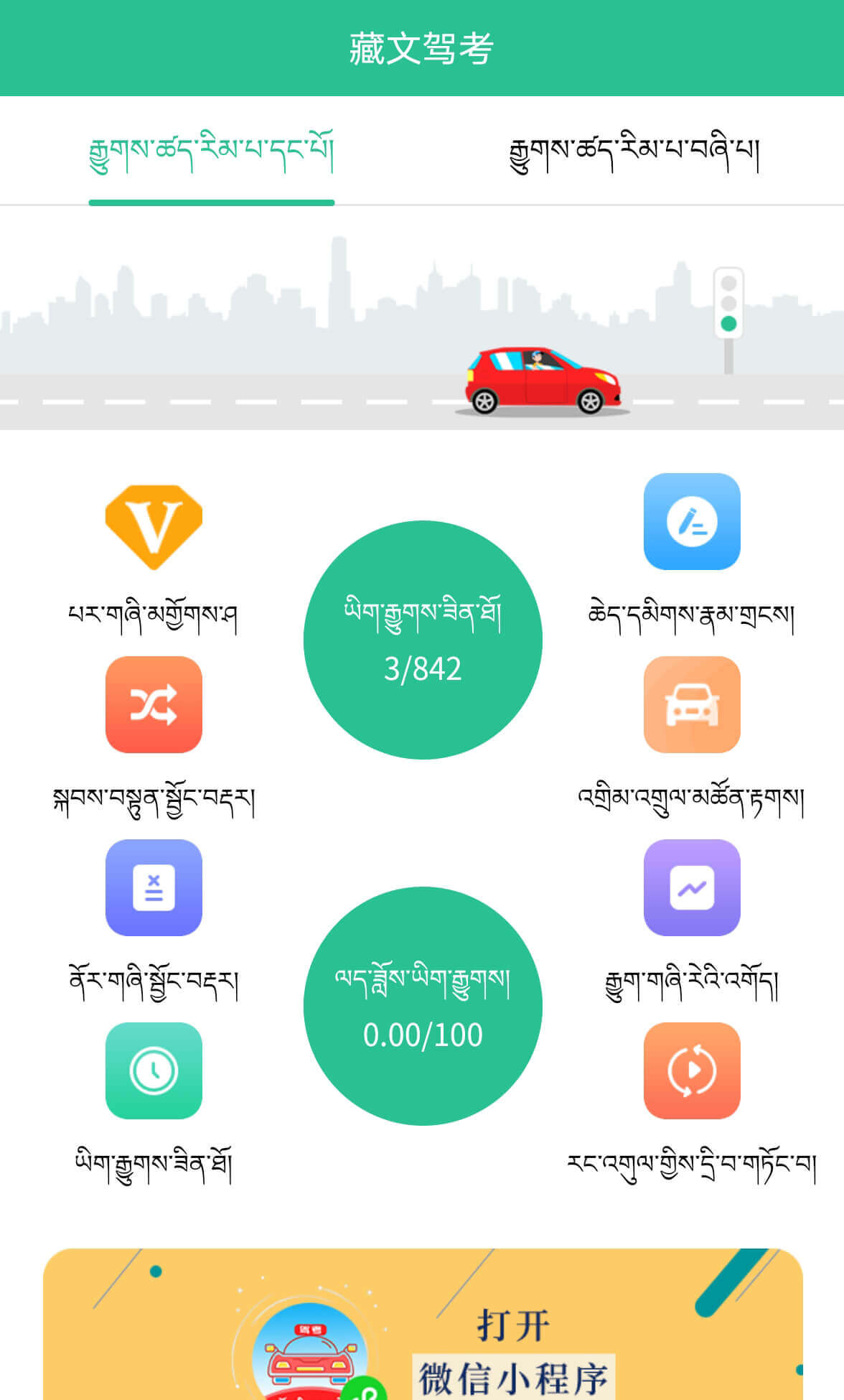Image resolution: width=844 pixels, height=1400 pixels.
Task: Switch to the second Tibetan subject tab
Action: click(x=634, y=153)
